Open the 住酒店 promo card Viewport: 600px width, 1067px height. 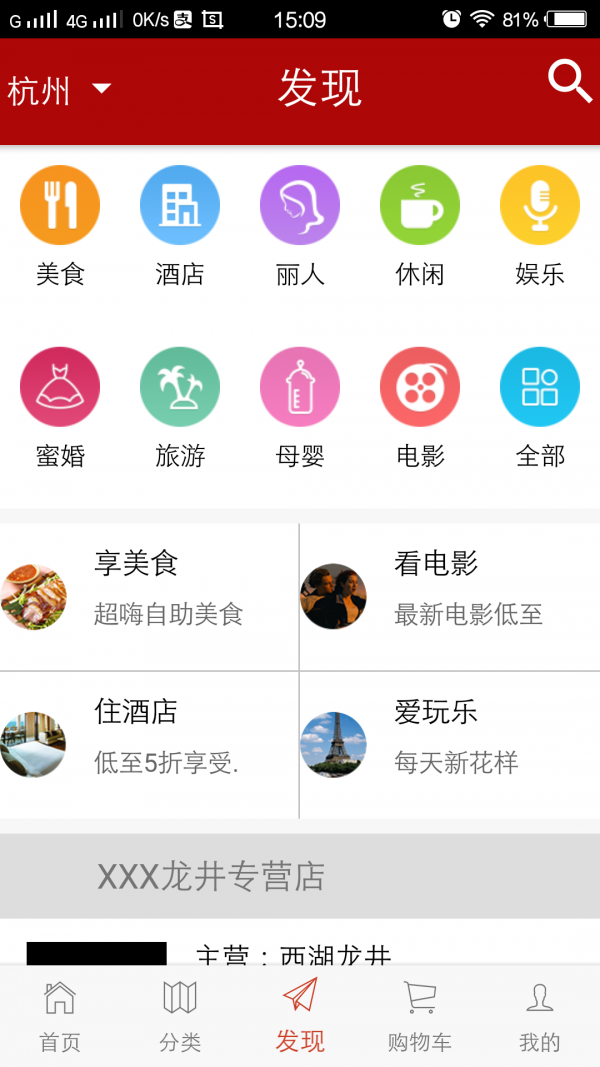(x=149, y=745)
